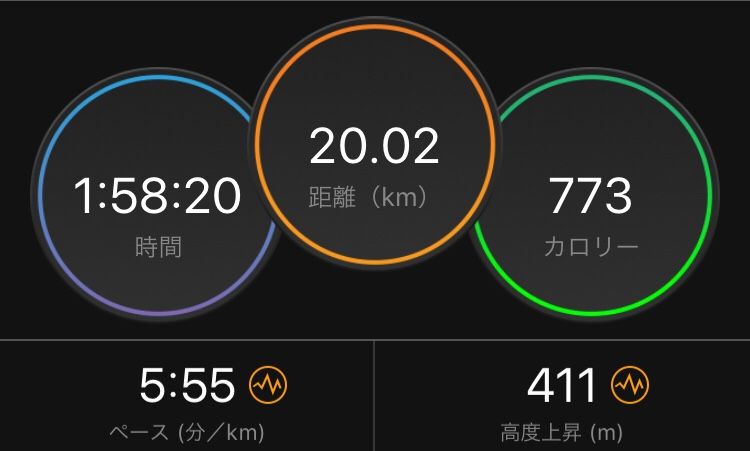Open the elevation gain chart icon

click(631, 385)
